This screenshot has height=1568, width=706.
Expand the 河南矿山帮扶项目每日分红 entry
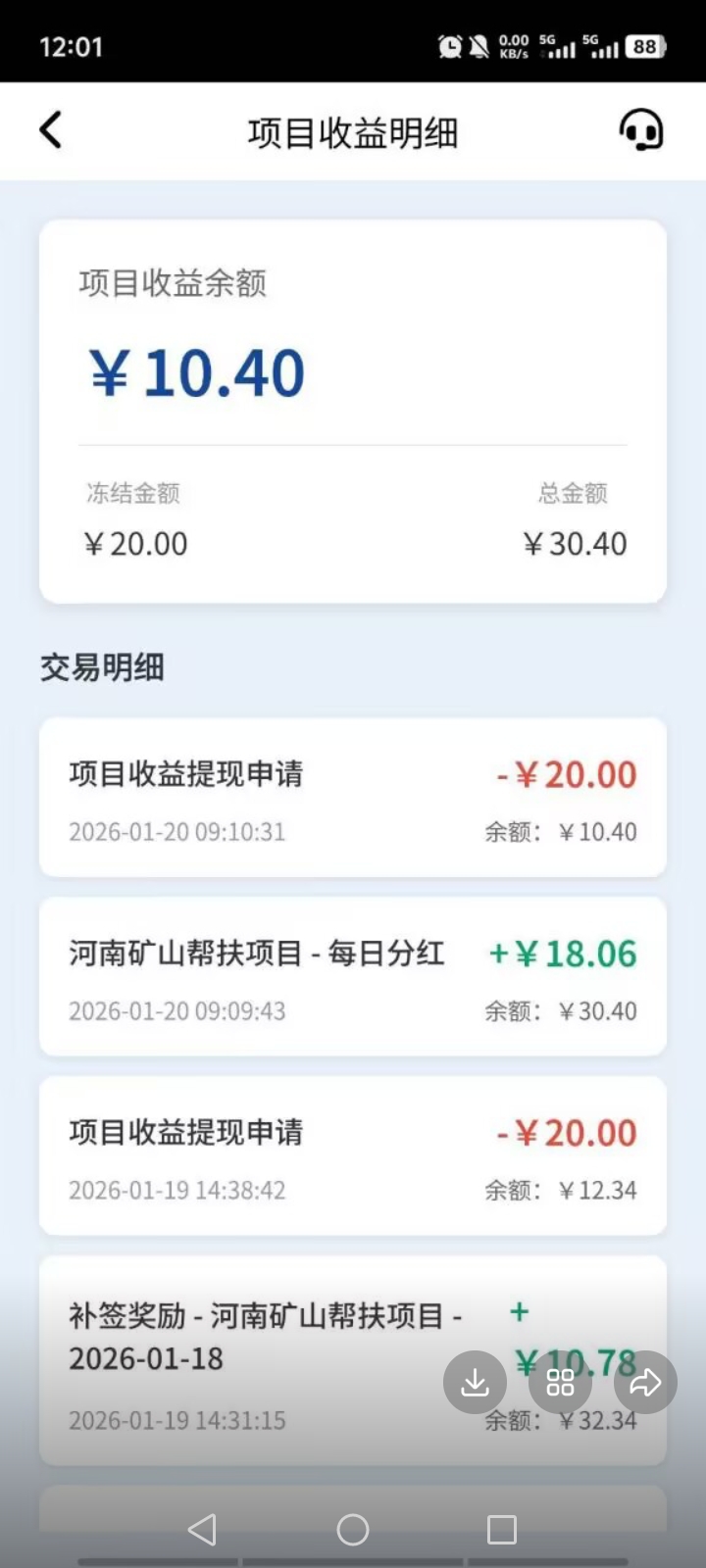(x=353, y=976)
